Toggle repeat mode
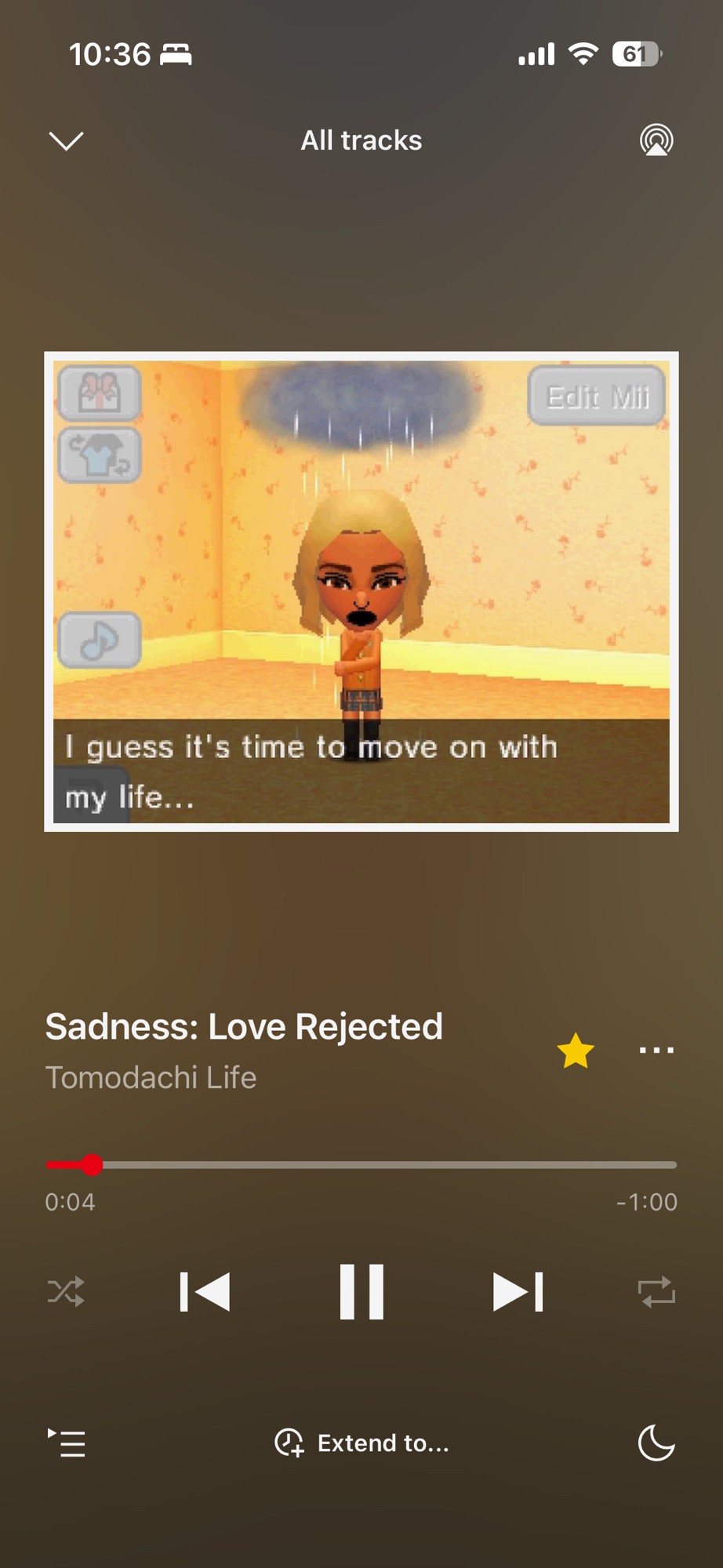 coord(656,1292)
